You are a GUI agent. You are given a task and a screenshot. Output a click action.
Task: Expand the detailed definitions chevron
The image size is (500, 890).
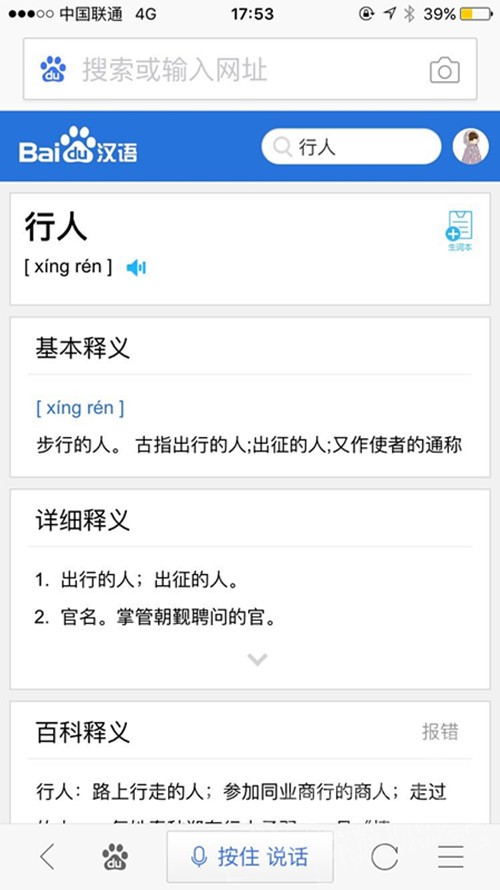257,660
